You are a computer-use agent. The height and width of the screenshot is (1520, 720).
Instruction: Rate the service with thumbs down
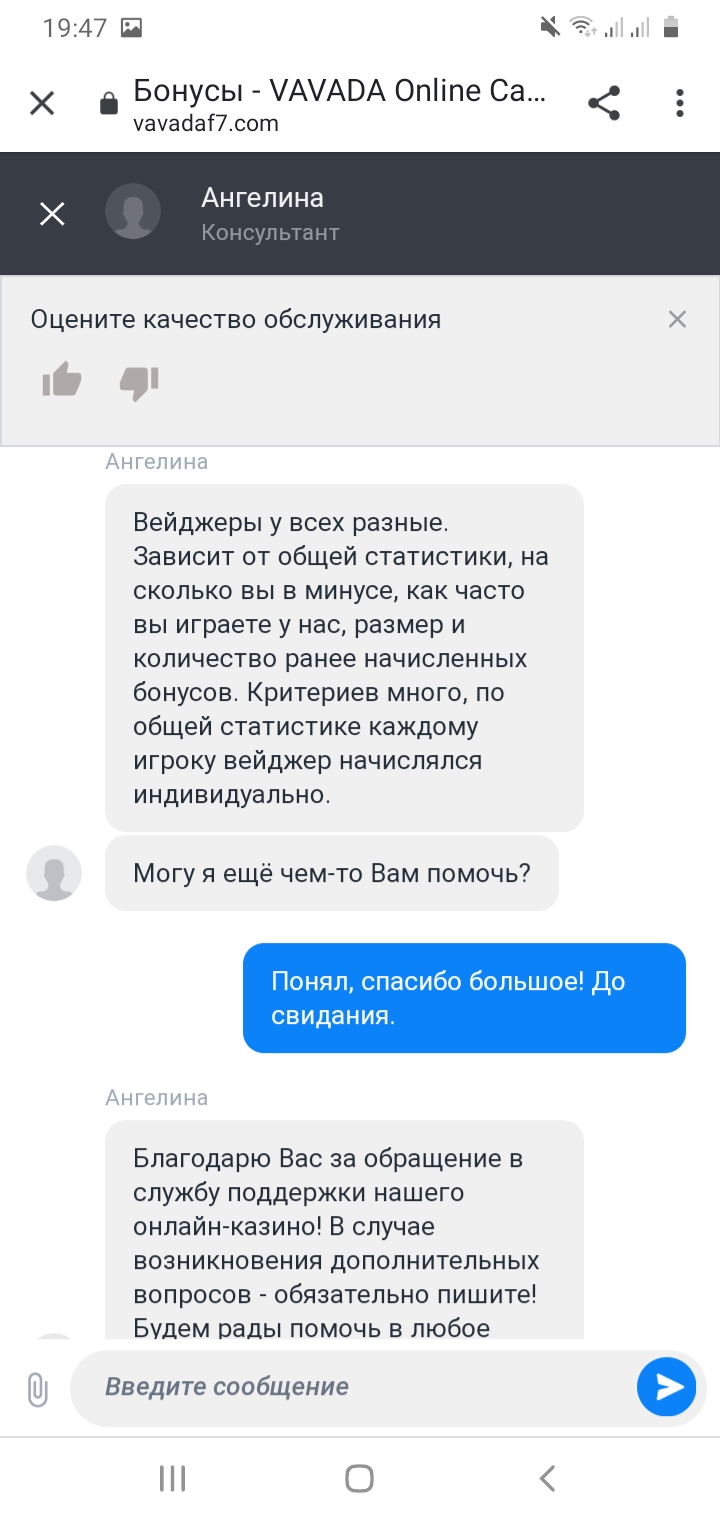139,381
